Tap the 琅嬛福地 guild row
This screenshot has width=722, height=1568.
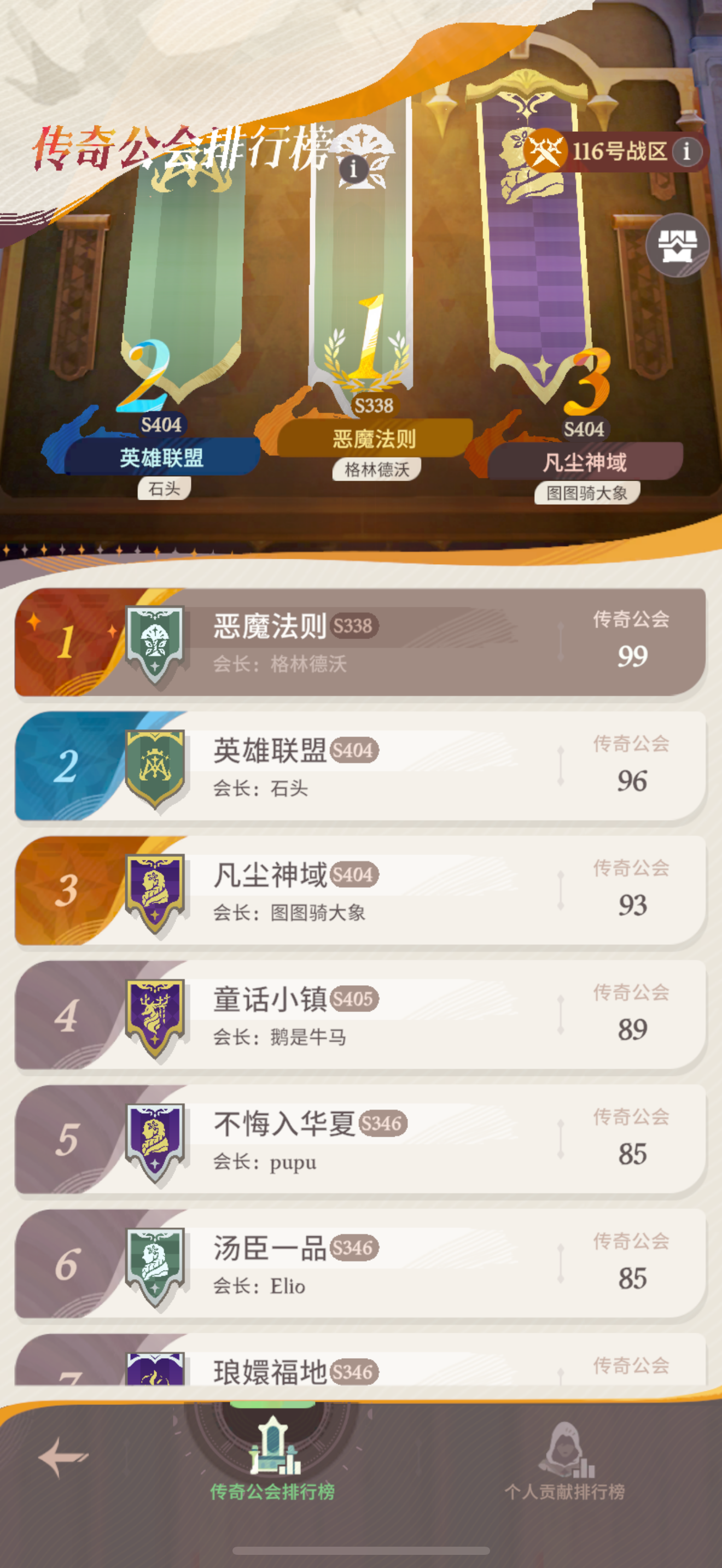pyautogui.click(x=360, y=1362)
